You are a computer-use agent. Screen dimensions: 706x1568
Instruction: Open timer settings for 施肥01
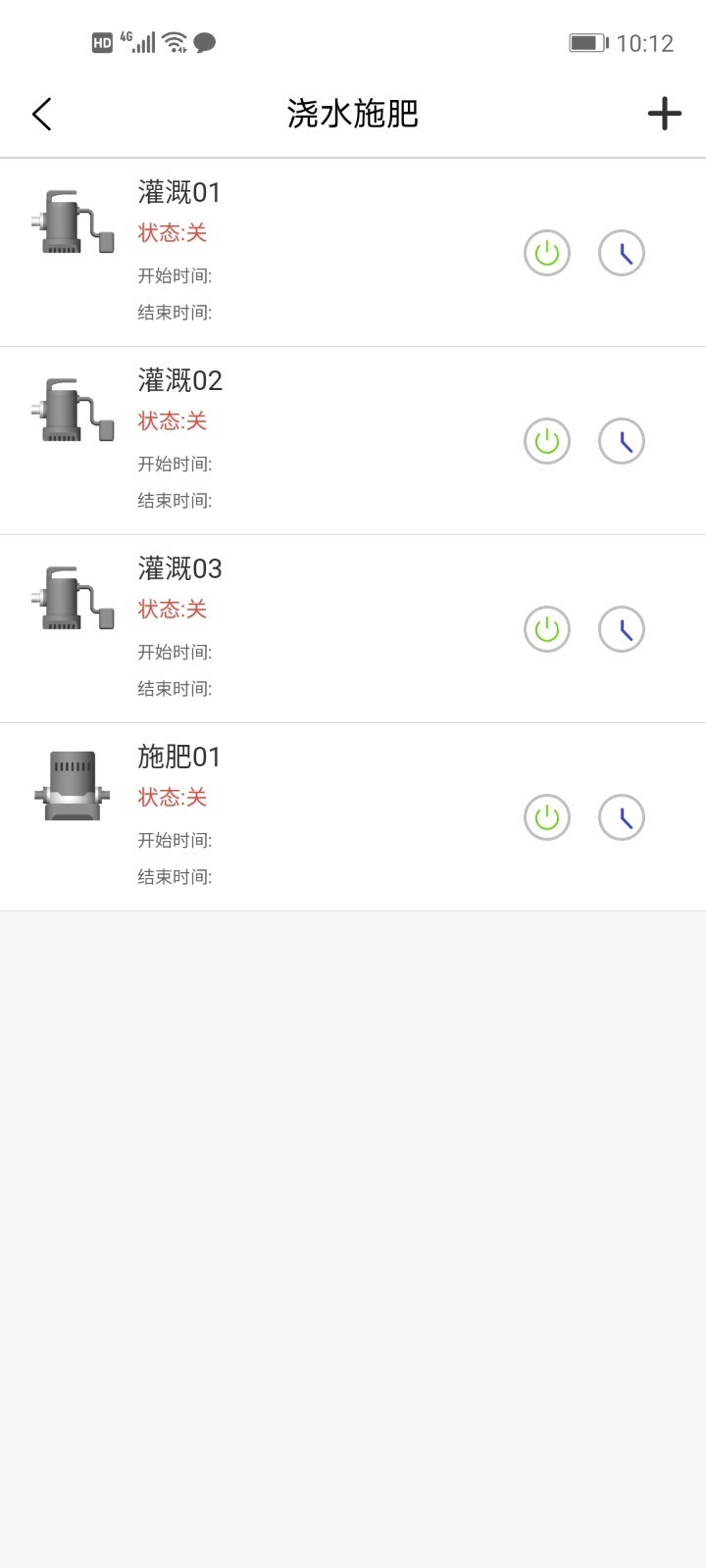622,818
